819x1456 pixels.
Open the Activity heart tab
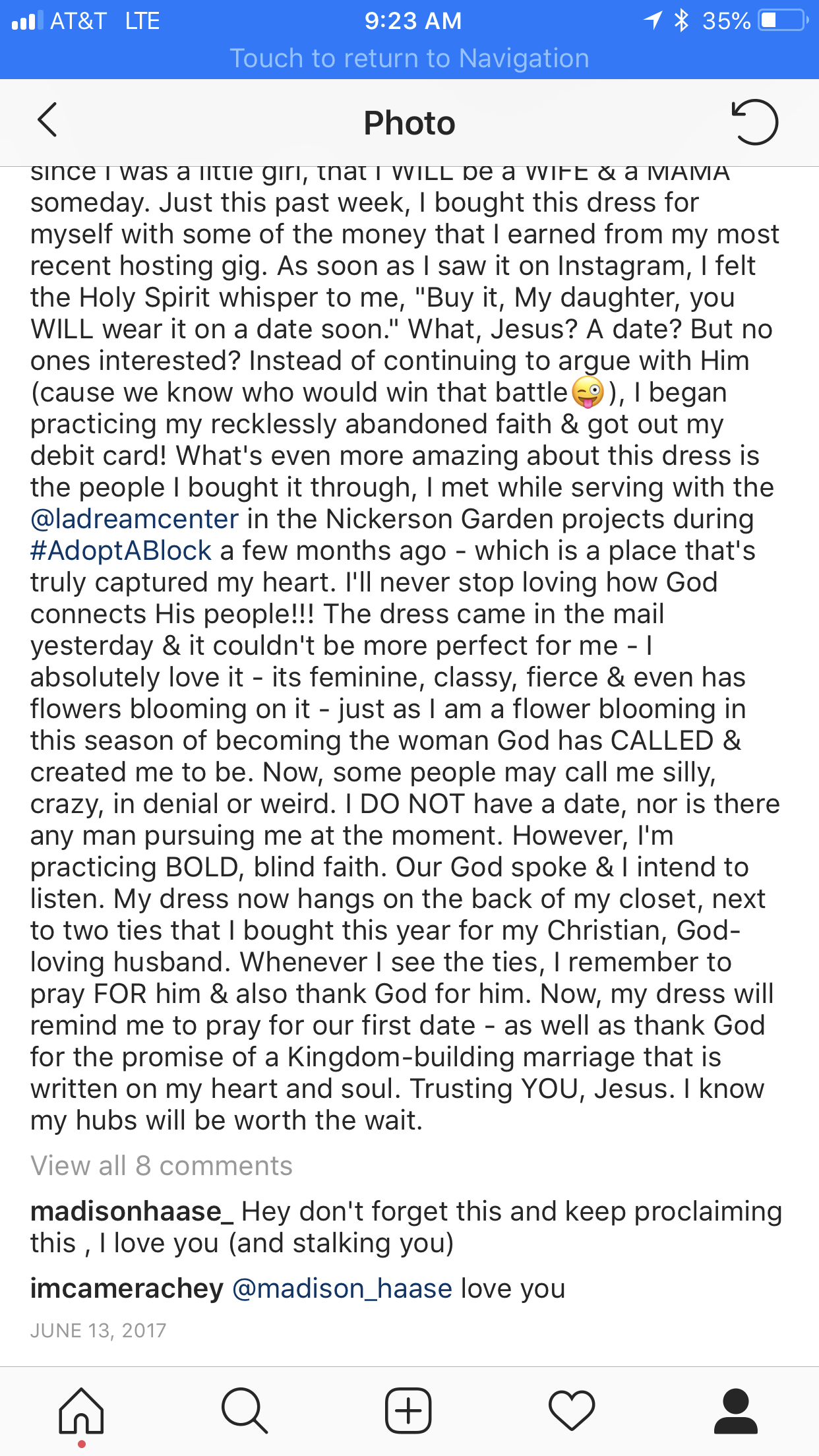point(572,1411)
